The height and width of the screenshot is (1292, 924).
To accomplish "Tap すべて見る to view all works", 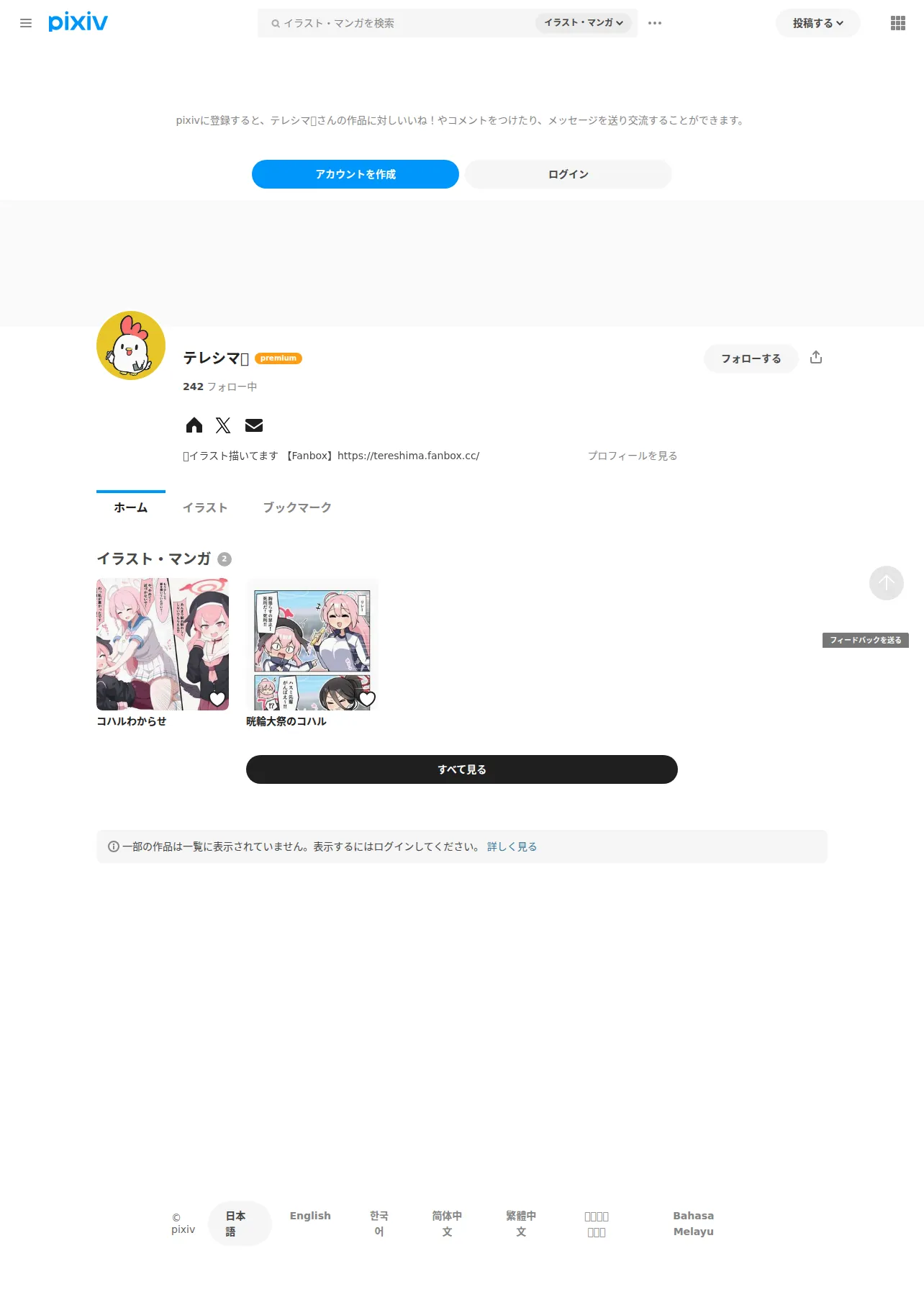I will pos(462,769).
